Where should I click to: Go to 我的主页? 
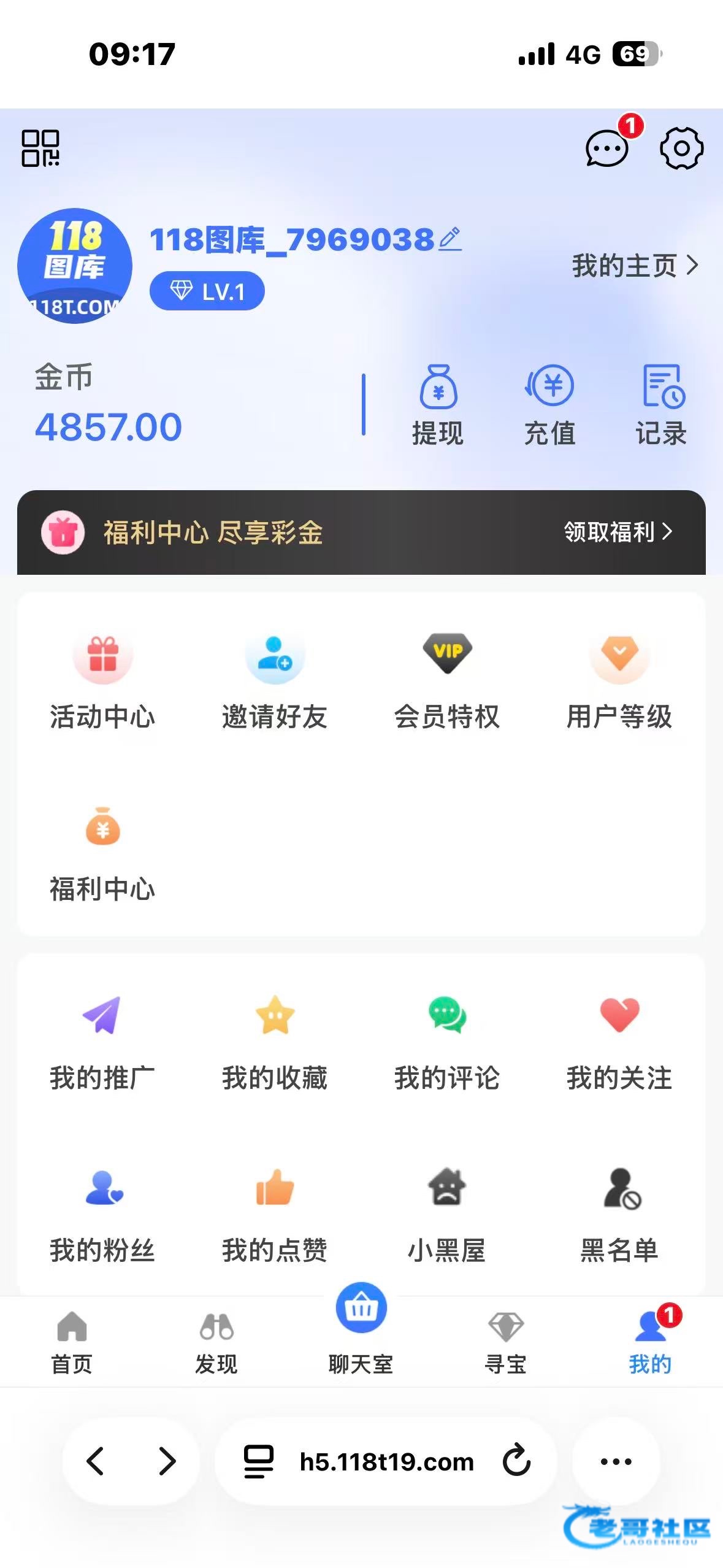point(635,266)
